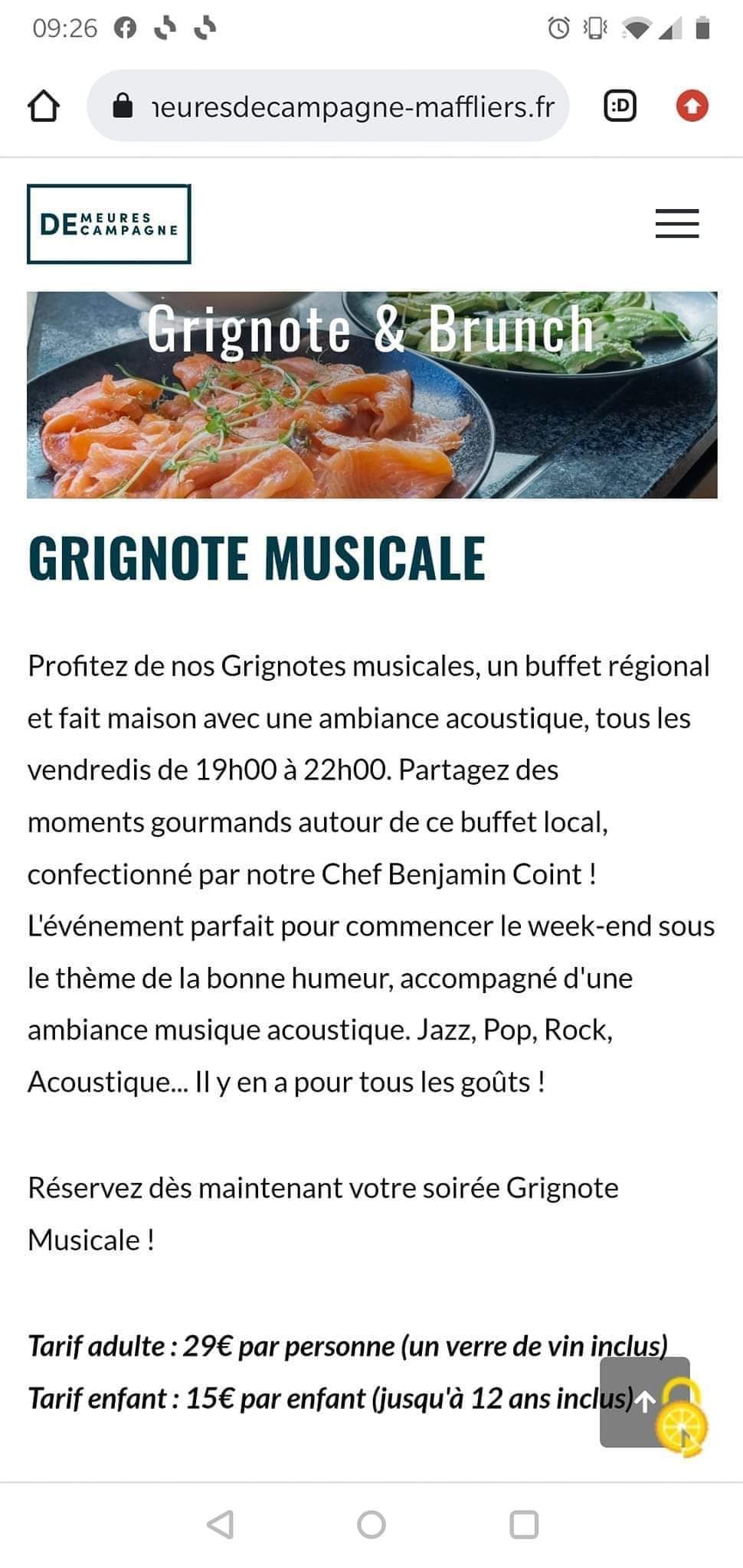Open the Demeures de Campagne homepage logo
743x1568 pixels.
[109, 224]
